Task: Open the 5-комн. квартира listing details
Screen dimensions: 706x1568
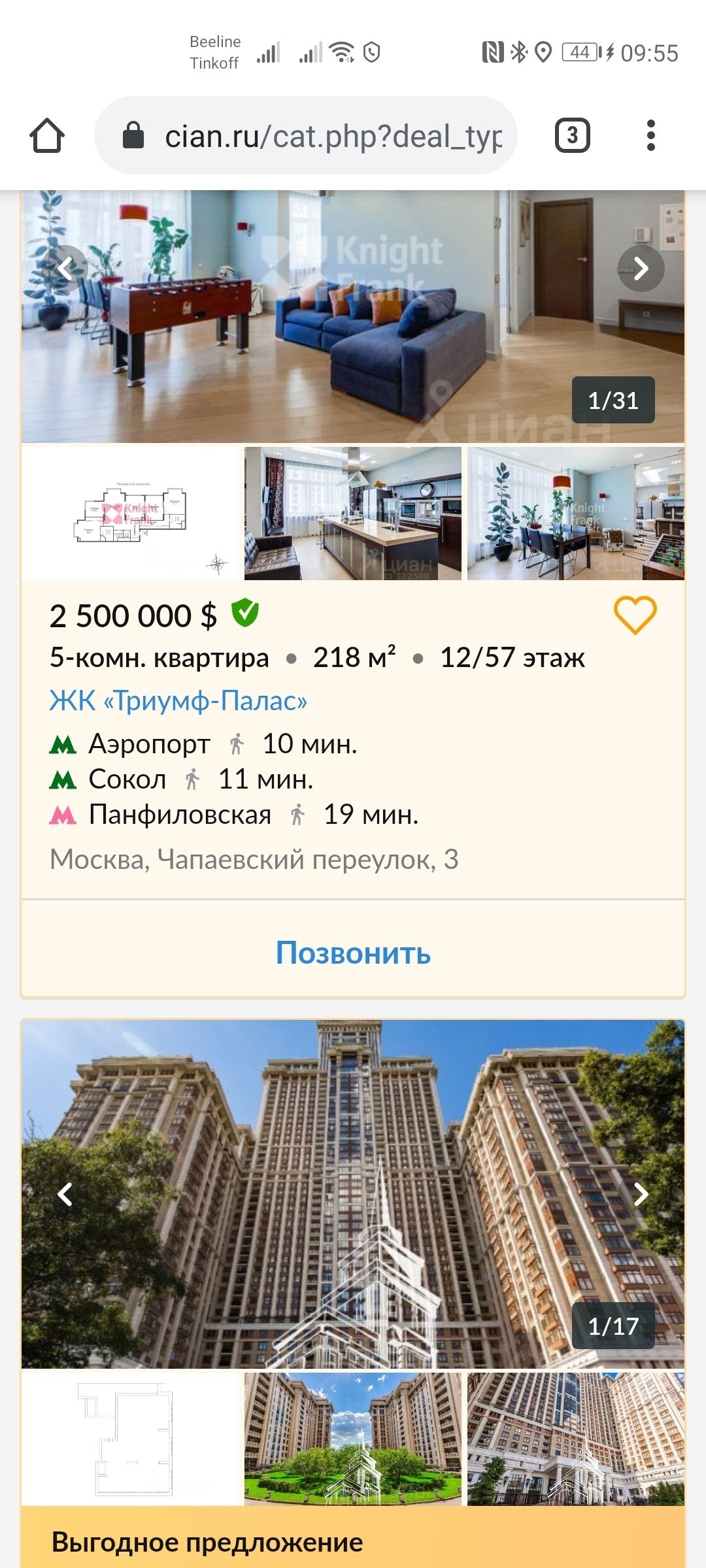Action: pos(160,658)
